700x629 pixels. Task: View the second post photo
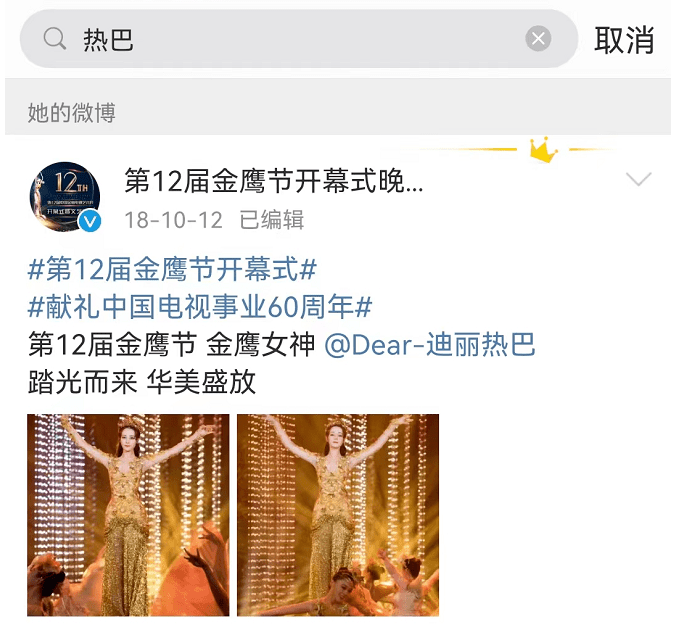pyautogui.click(x=338, y=515)
